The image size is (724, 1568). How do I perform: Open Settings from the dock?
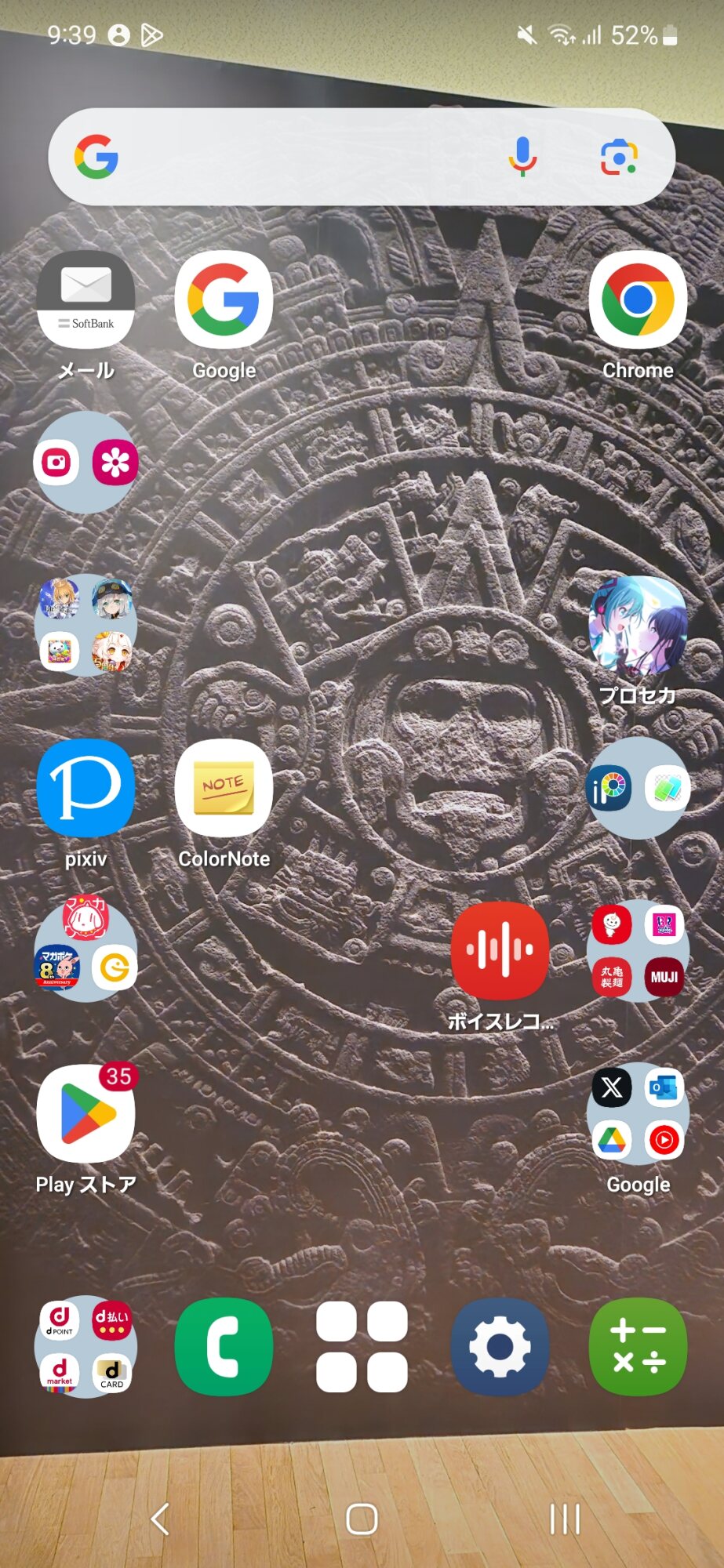(500, 1346)
